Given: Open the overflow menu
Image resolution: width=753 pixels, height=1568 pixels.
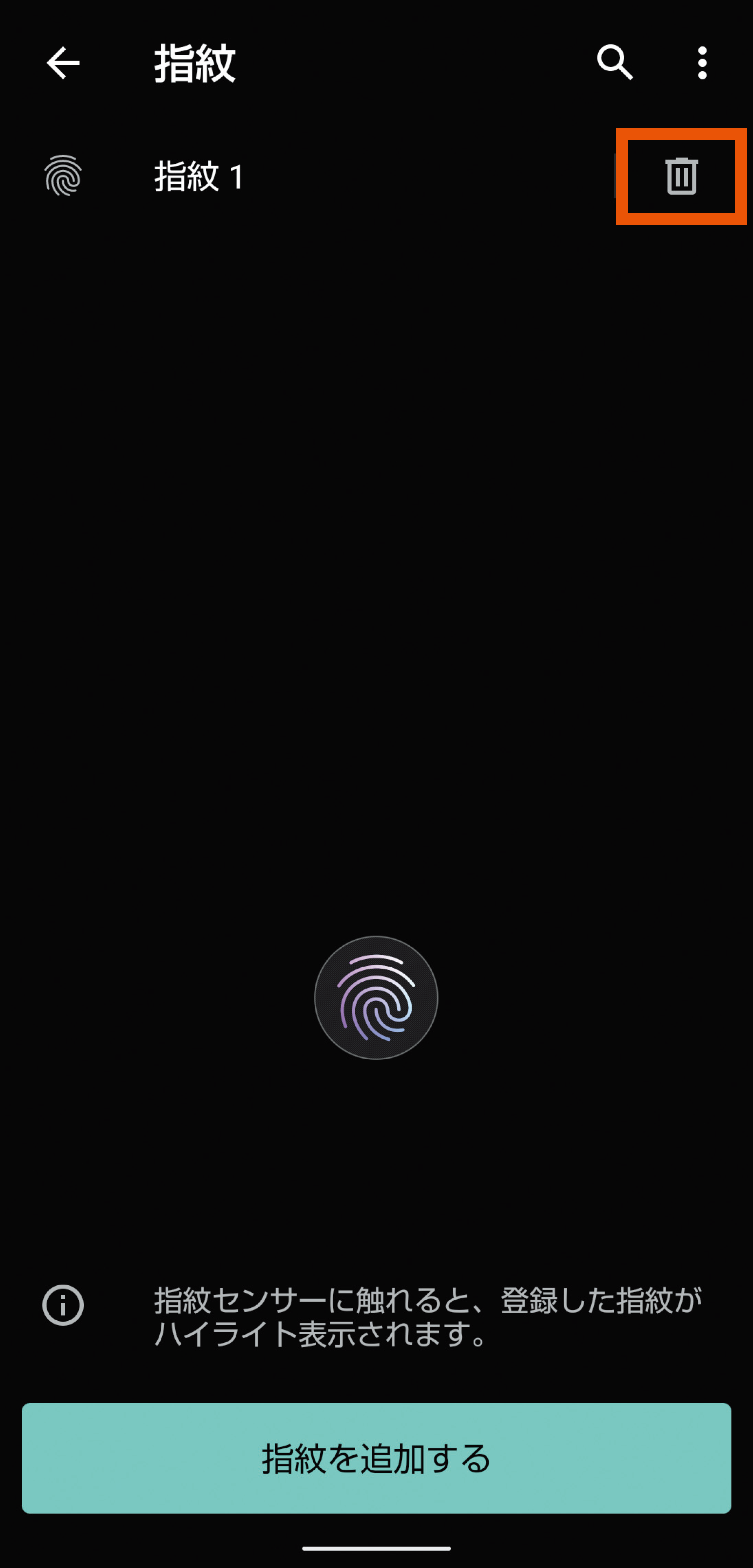Looking at the screenshot, I should pyautogui.click(x=702, y=63).
